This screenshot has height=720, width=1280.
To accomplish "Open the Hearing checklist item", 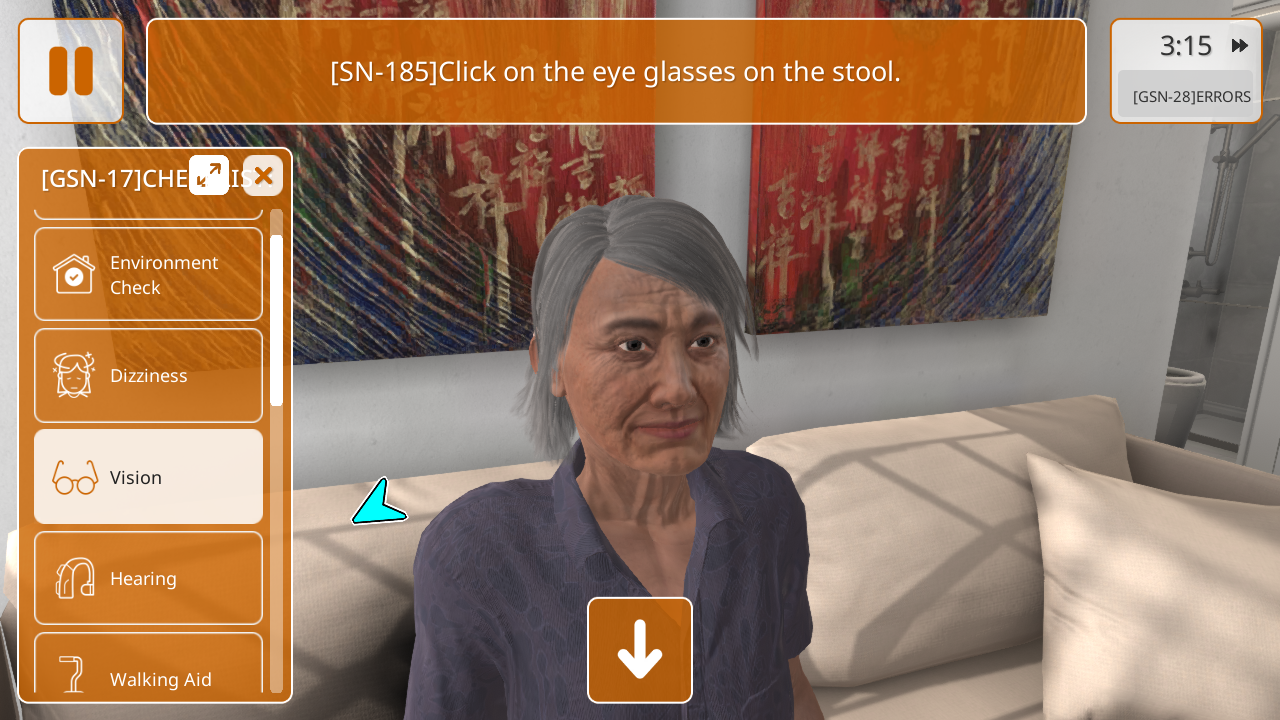I will click(x=148, y=578).
